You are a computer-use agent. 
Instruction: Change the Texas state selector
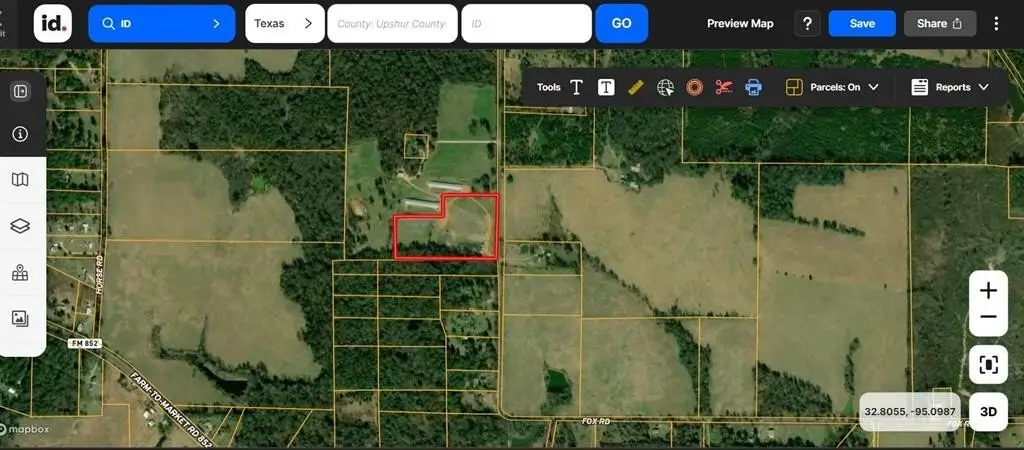[284, 23]
